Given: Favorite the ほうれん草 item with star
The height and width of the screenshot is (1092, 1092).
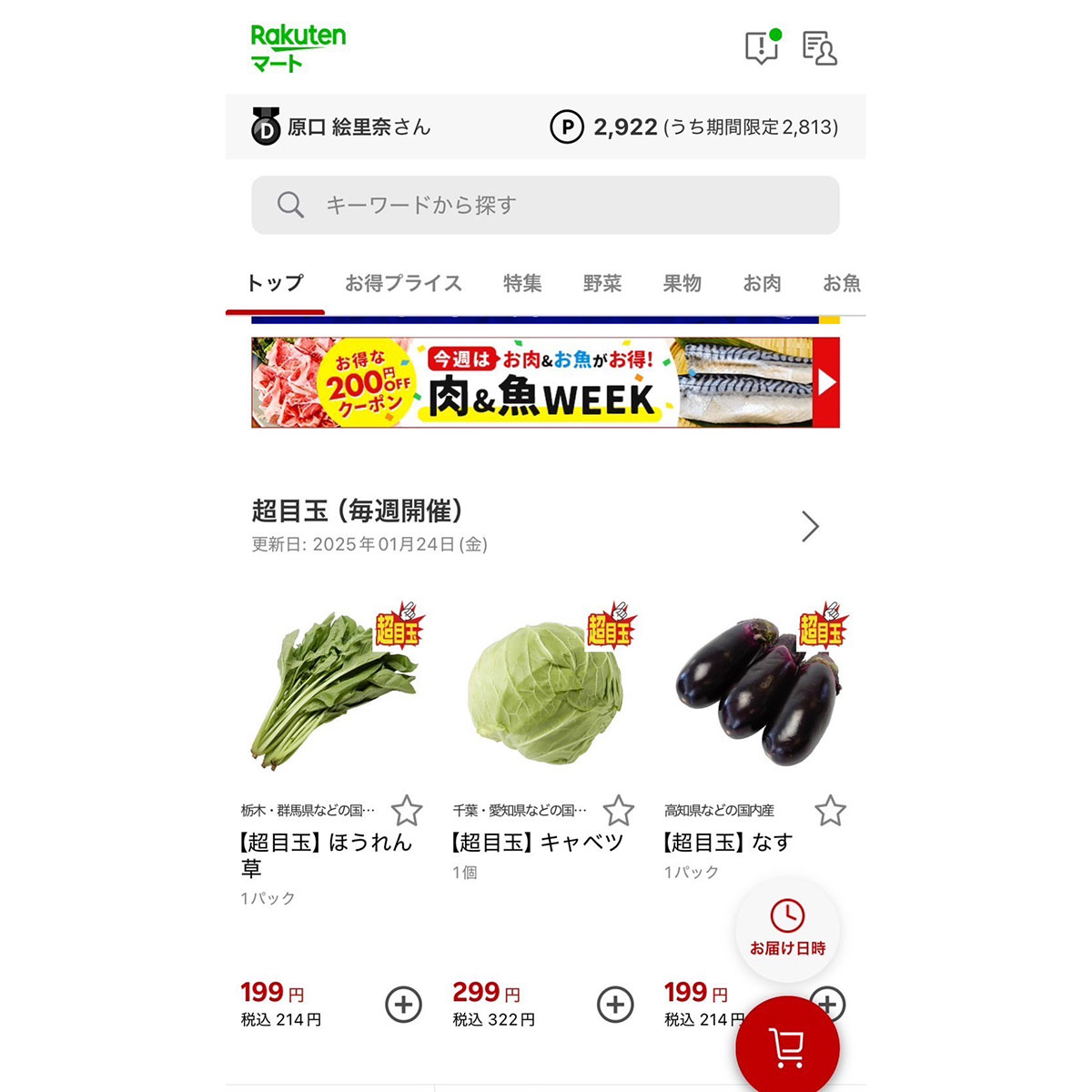Looking at the screenshot, I should point(406,810).
